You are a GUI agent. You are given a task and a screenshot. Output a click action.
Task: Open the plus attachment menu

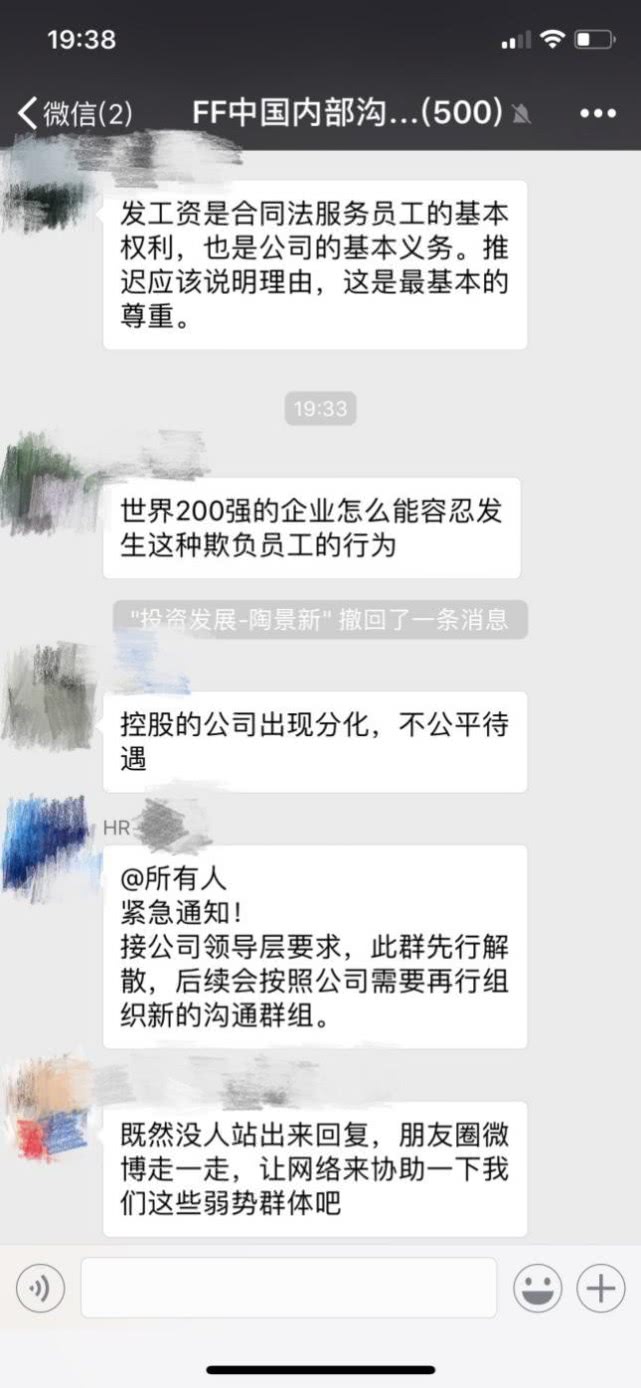pyautogui.click(x=601, y=1288)
